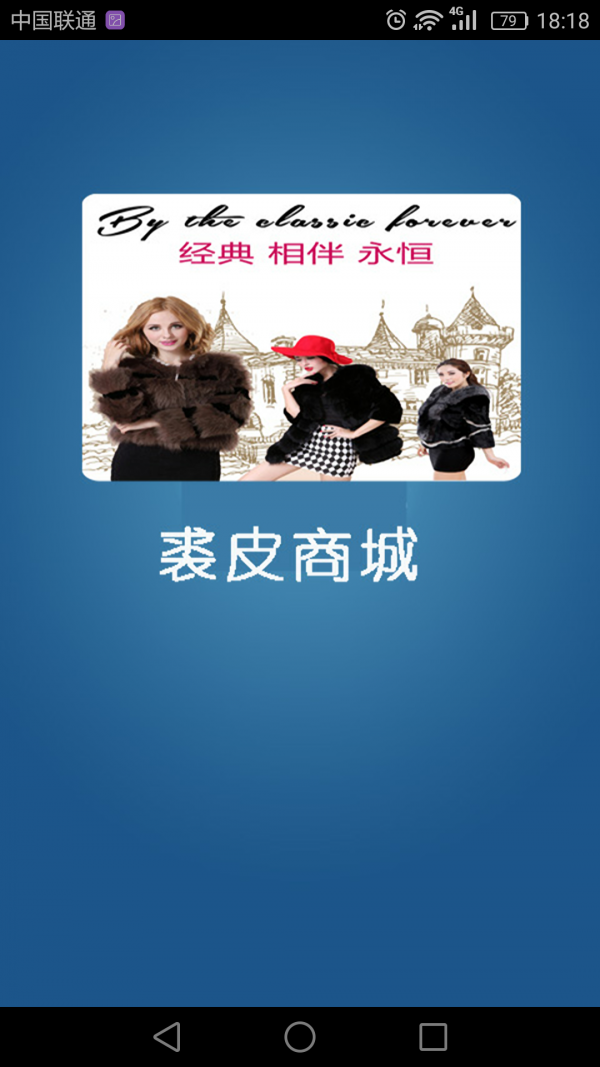Open the recent apps view
Viewport: 600px width, 1067px height.
click(433, 1037)
